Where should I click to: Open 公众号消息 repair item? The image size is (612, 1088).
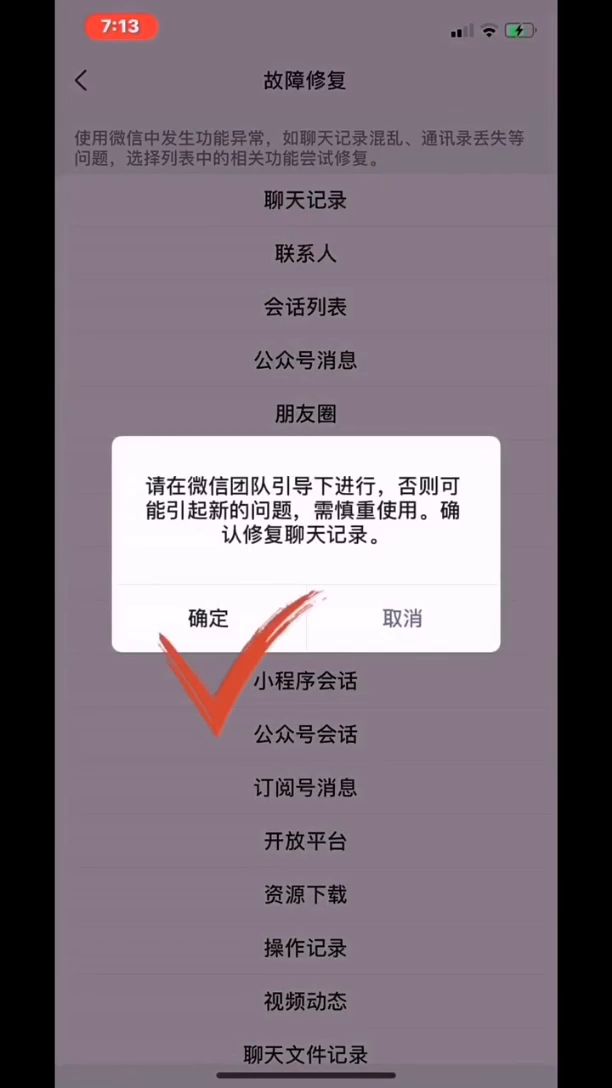coord(305,361)
